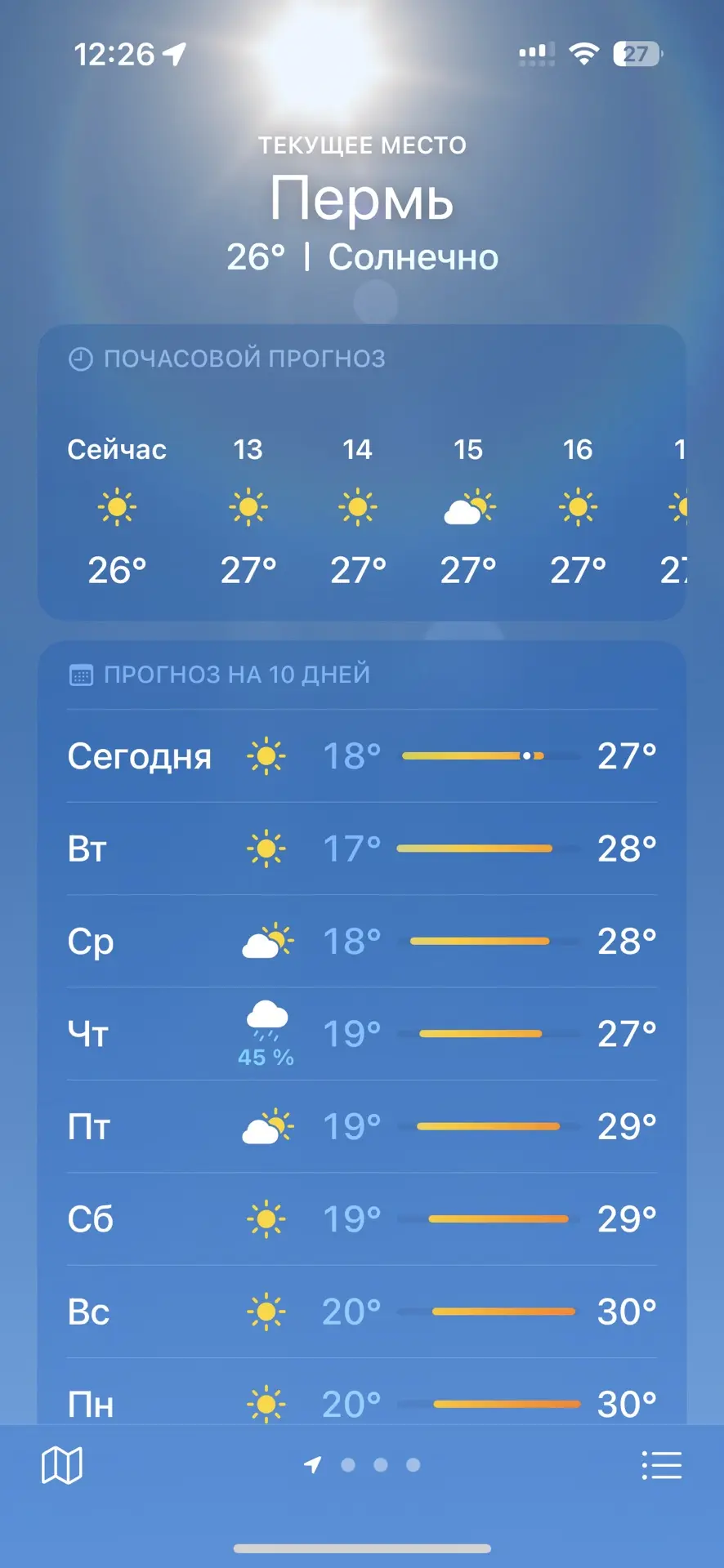Screen dimensions: 724x1568
Task: Tap the page indicator dots
Action: 362,1465
